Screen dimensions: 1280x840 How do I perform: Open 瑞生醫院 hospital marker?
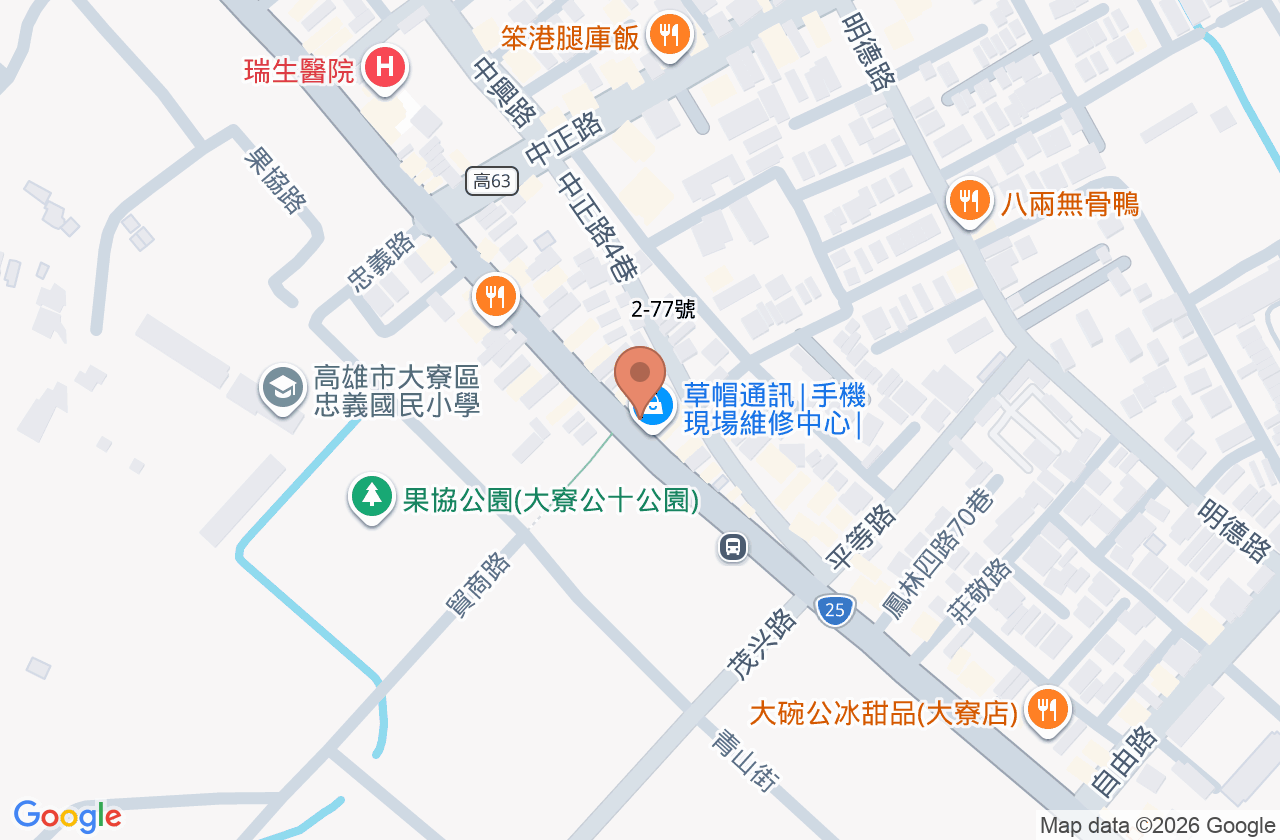(x=384, y=70)
